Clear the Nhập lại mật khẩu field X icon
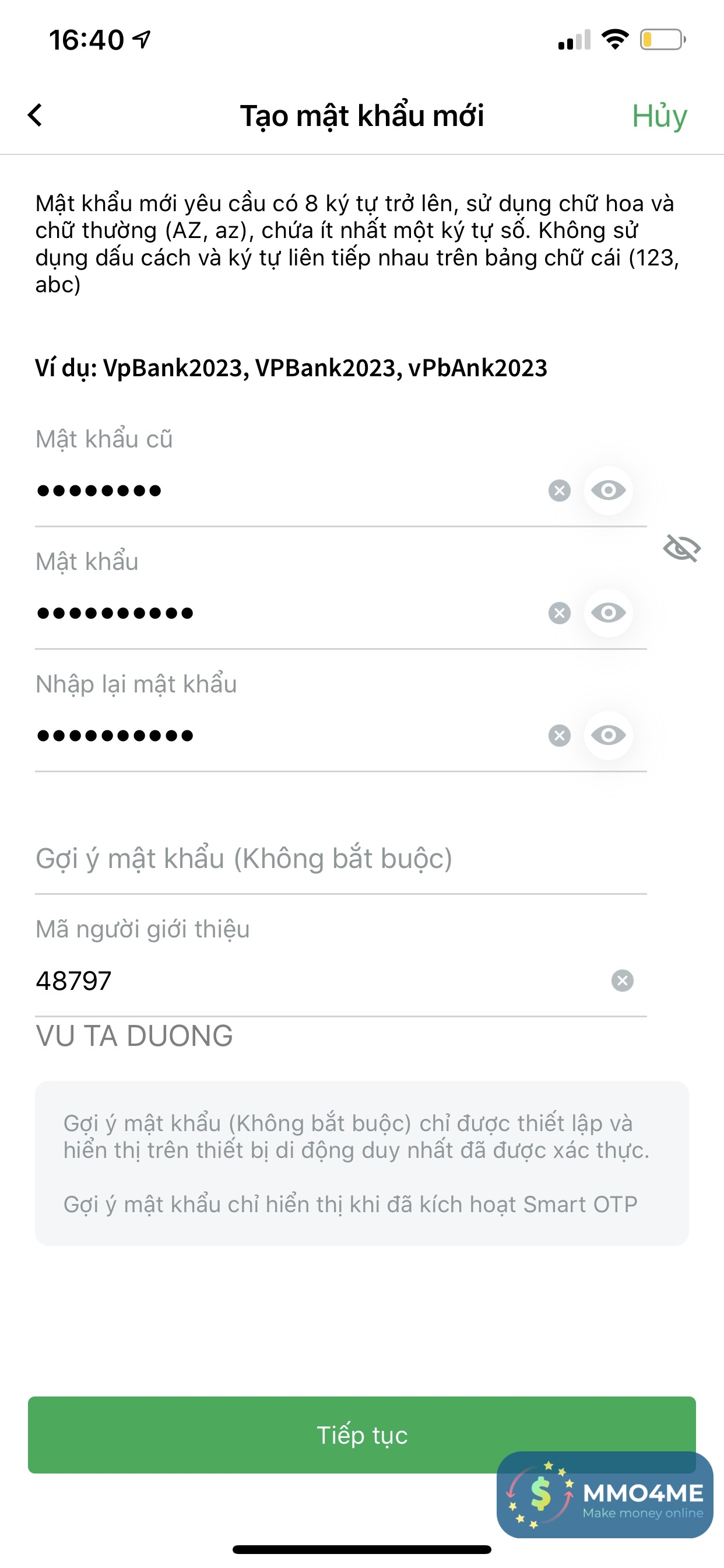Screen dimensions: 724x1568 point(559,736)
